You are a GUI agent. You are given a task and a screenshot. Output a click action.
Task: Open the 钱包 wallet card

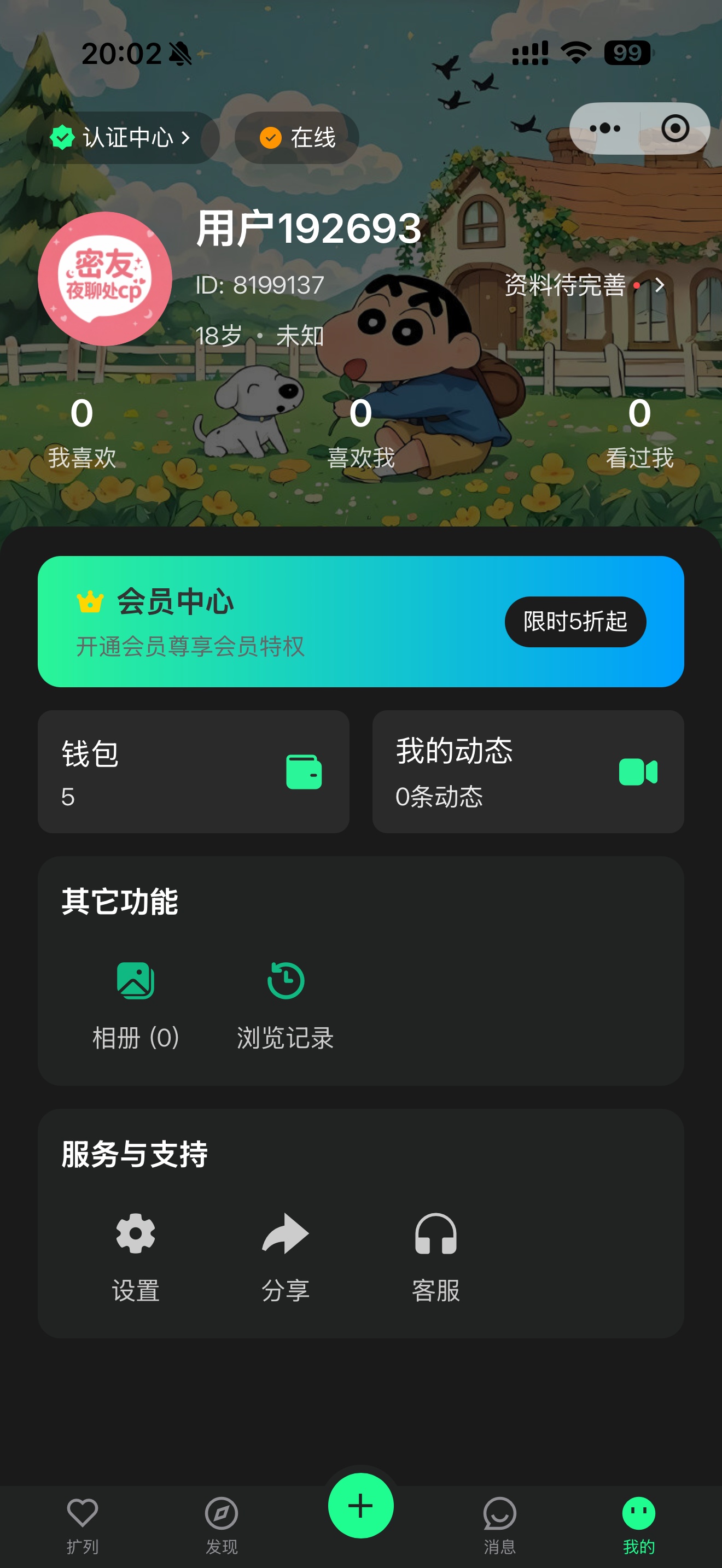click(x=194, y=771)
